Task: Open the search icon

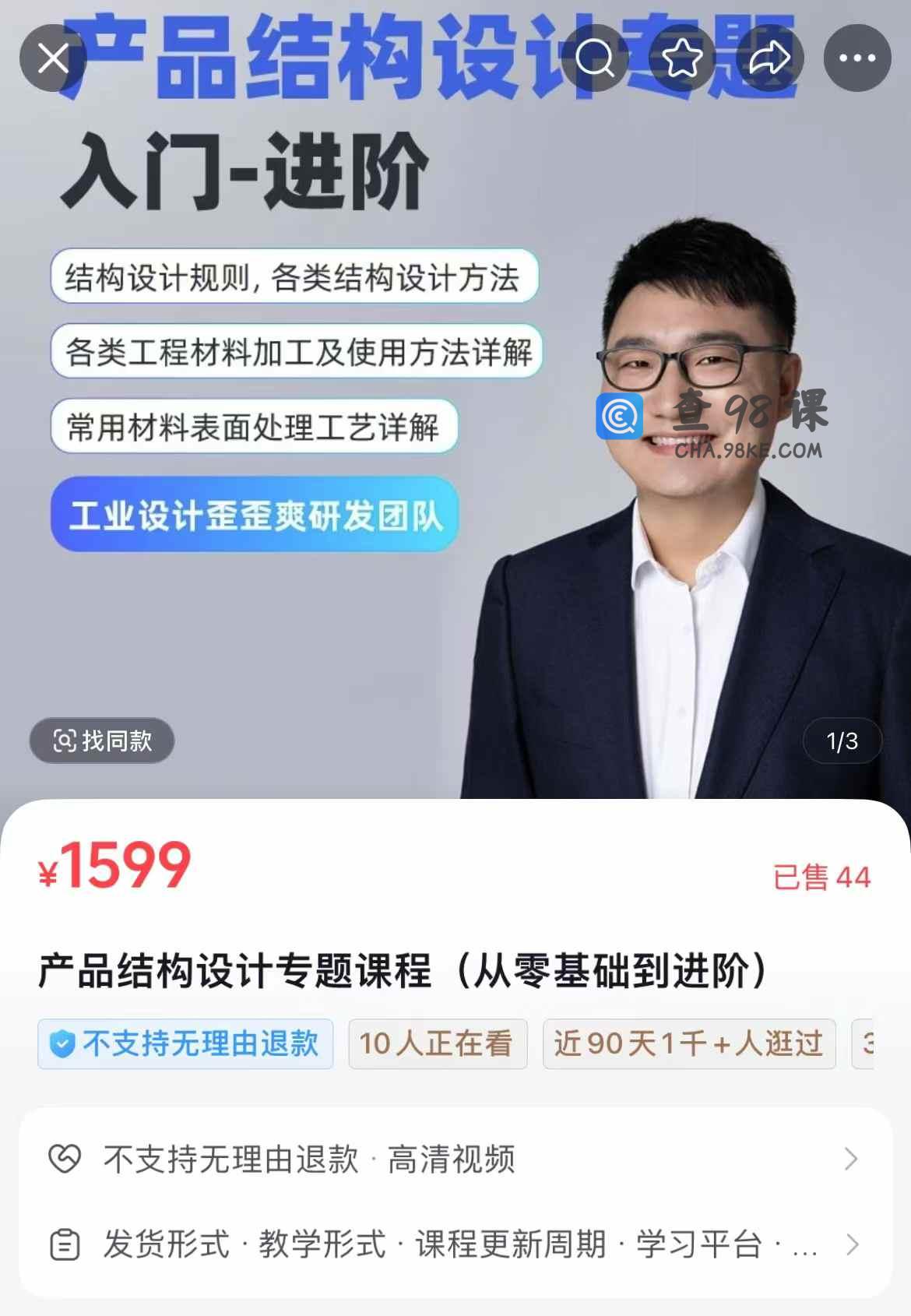Action: [595, 58]
